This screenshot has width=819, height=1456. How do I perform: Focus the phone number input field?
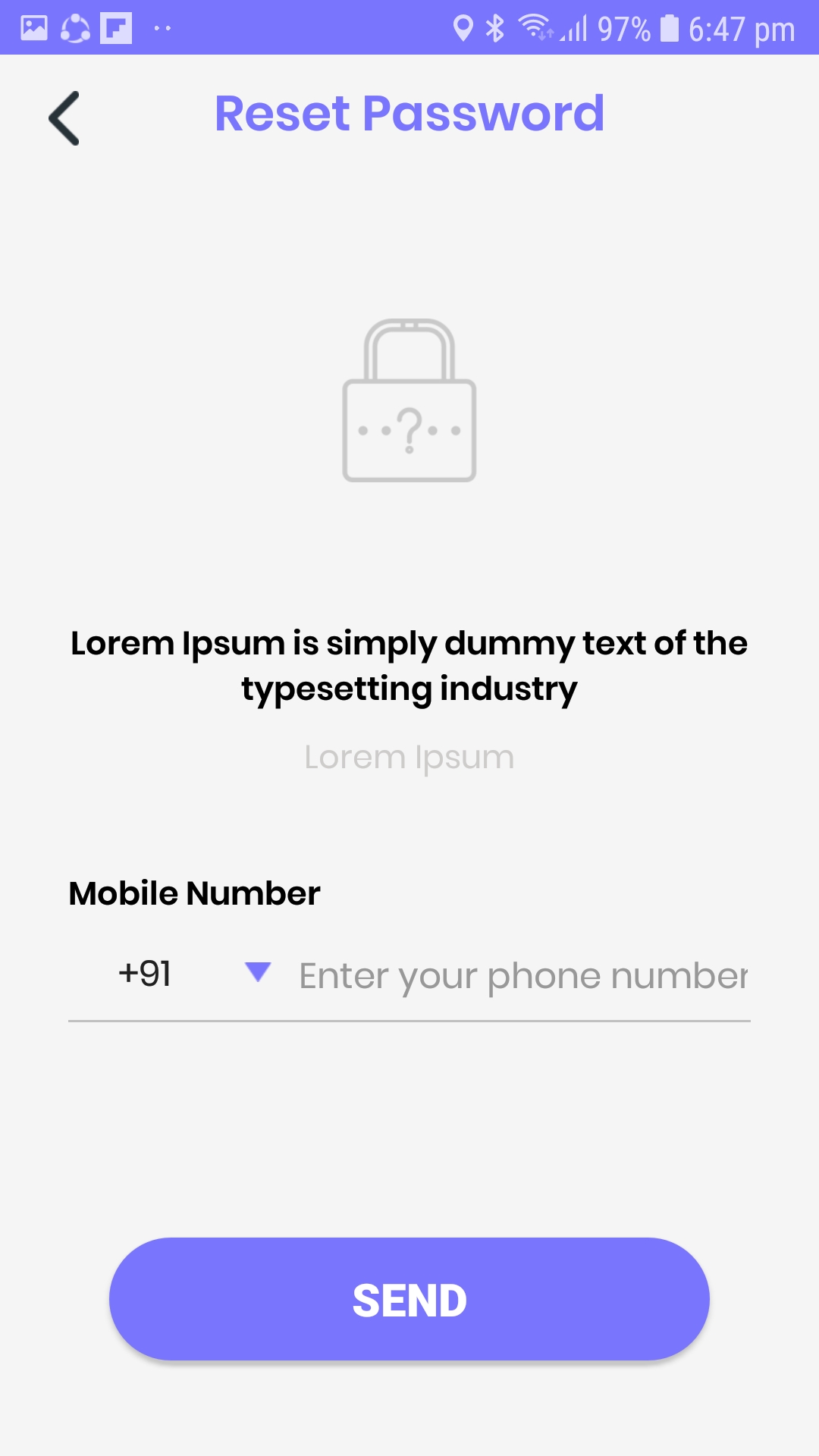coord(523,975)
